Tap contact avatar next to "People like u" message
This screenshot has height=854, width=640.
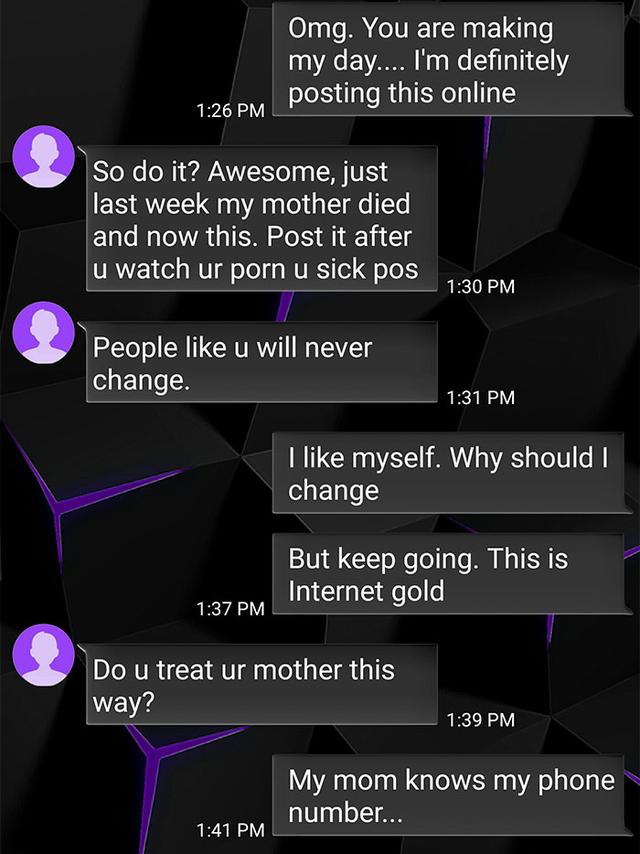[41, 333]
